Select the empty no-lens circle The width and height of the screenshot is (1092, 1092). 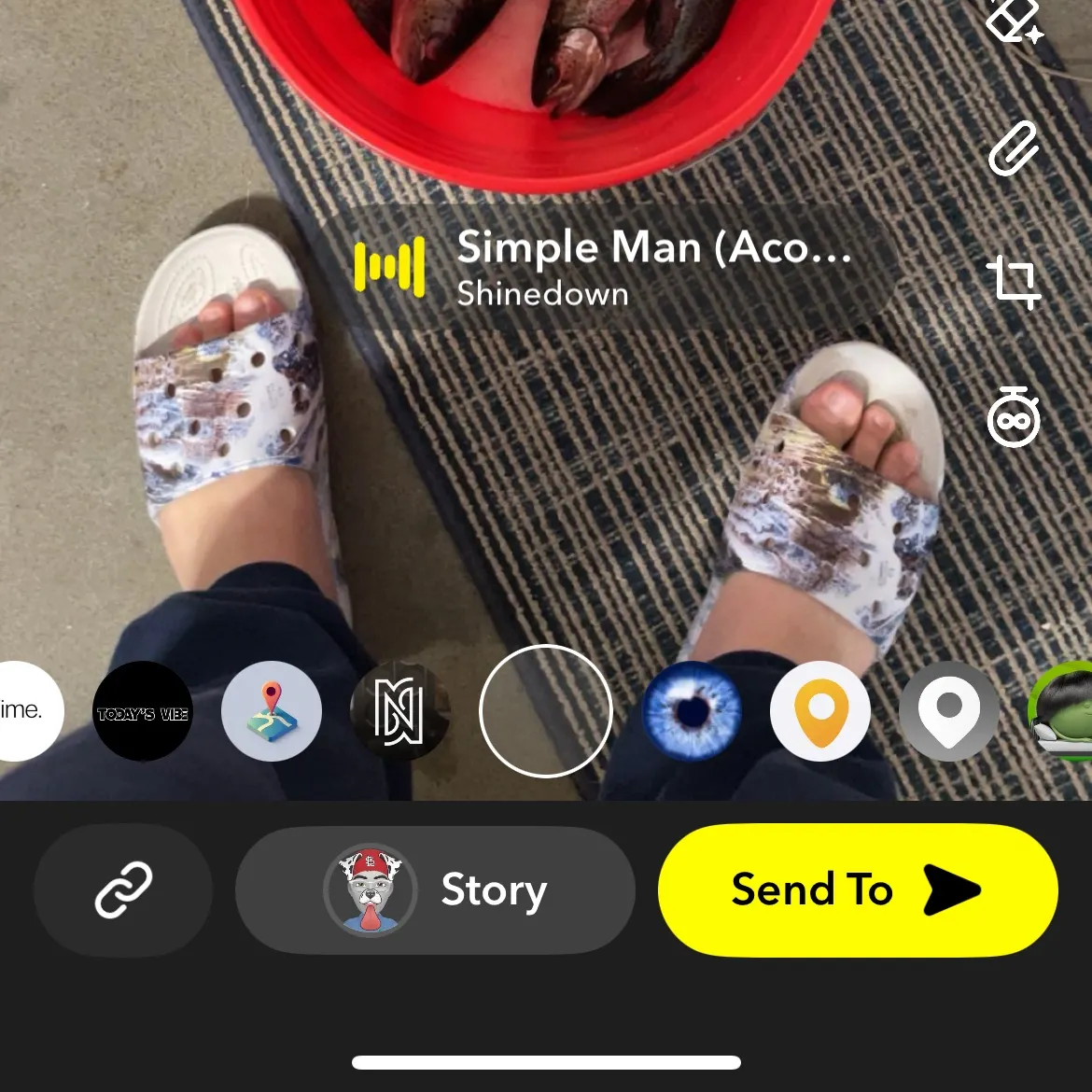(546, 711)
